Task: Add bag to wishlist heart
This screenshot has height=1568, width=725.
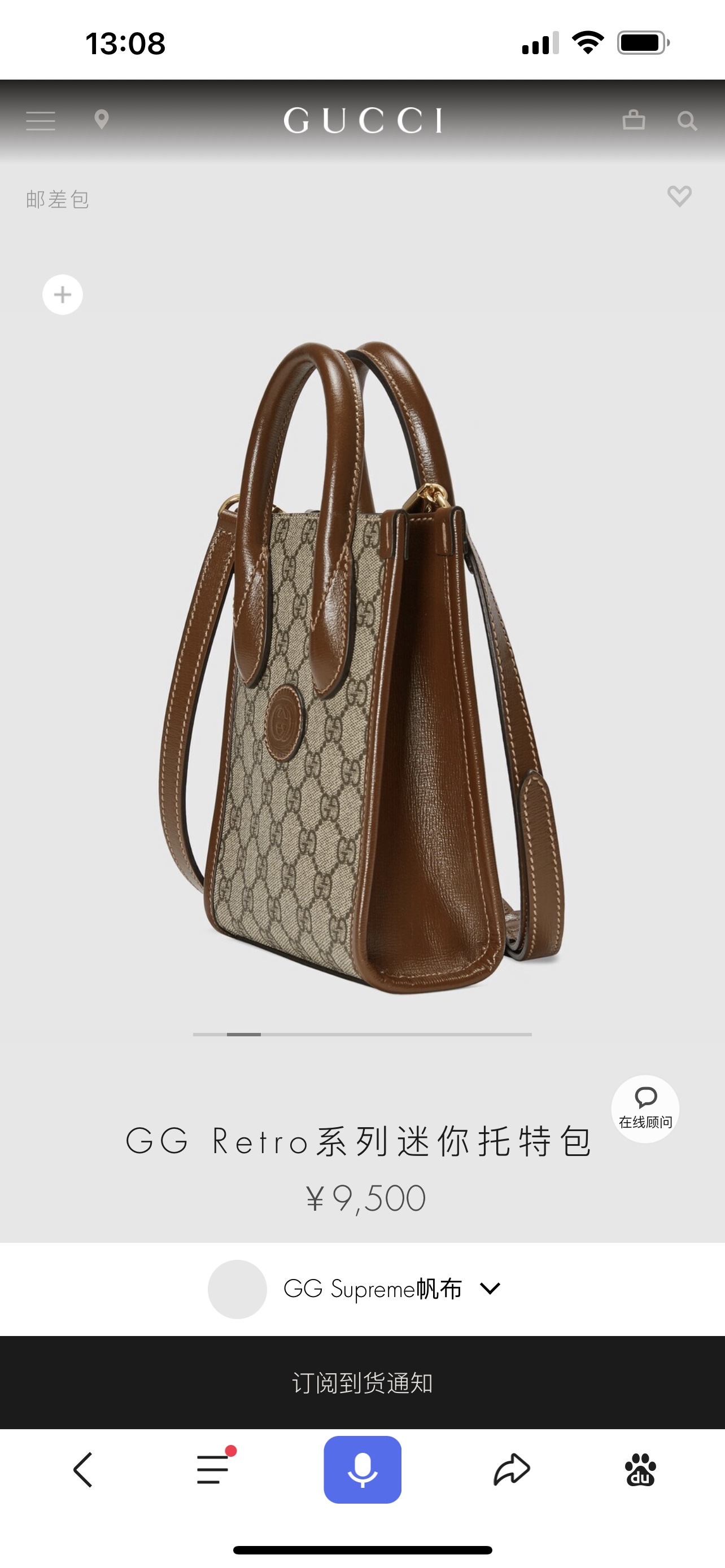Action: point(679,196)
